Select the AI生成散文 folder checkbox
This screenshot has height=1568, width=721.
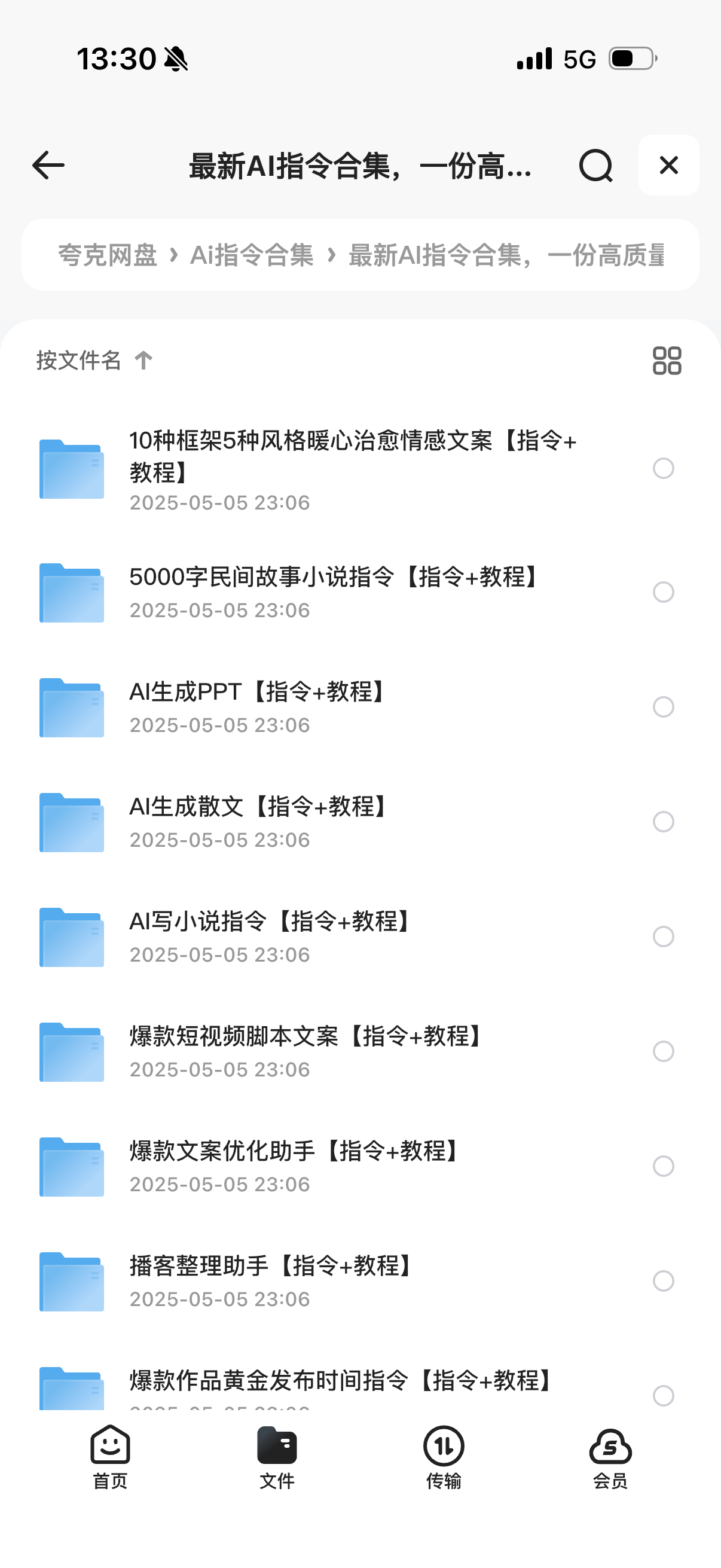tap(663, 822)
